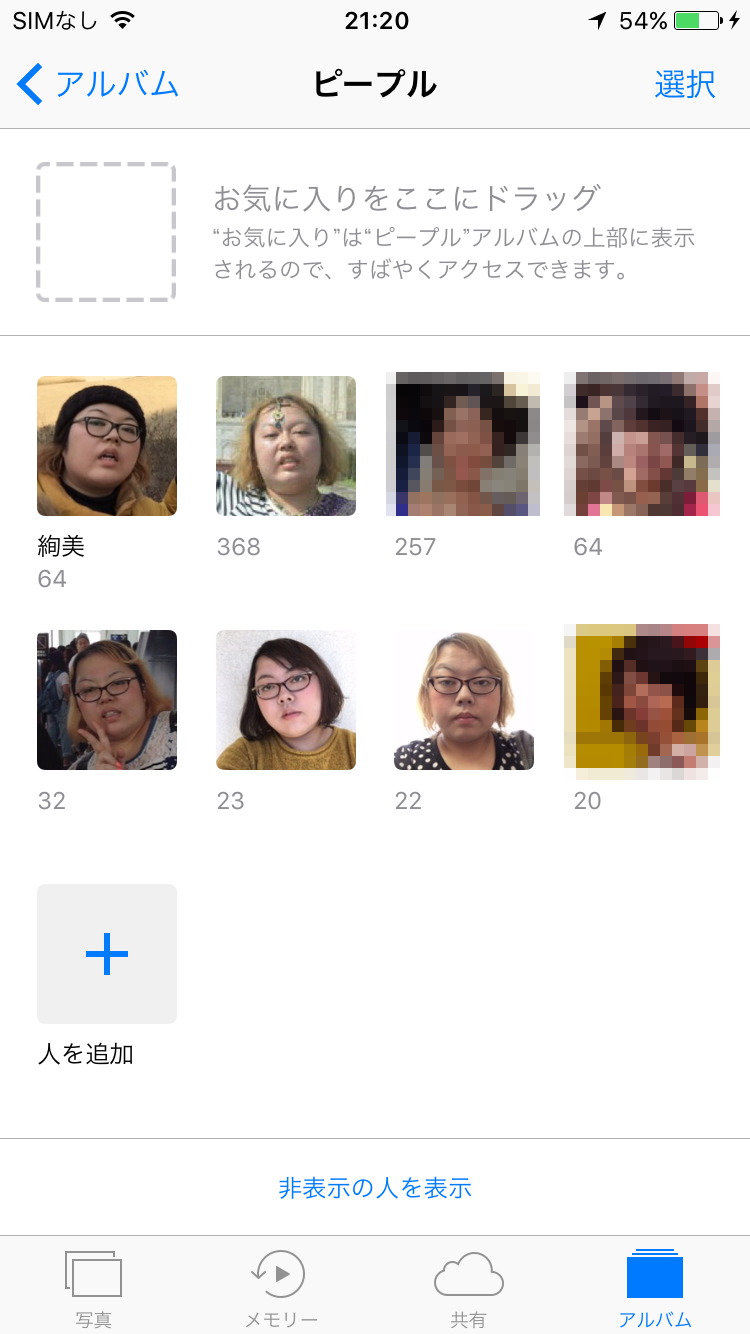Viewport: 750px width, 1334px height.
Task: Open the person album with 368 photos
Action: 286,446
